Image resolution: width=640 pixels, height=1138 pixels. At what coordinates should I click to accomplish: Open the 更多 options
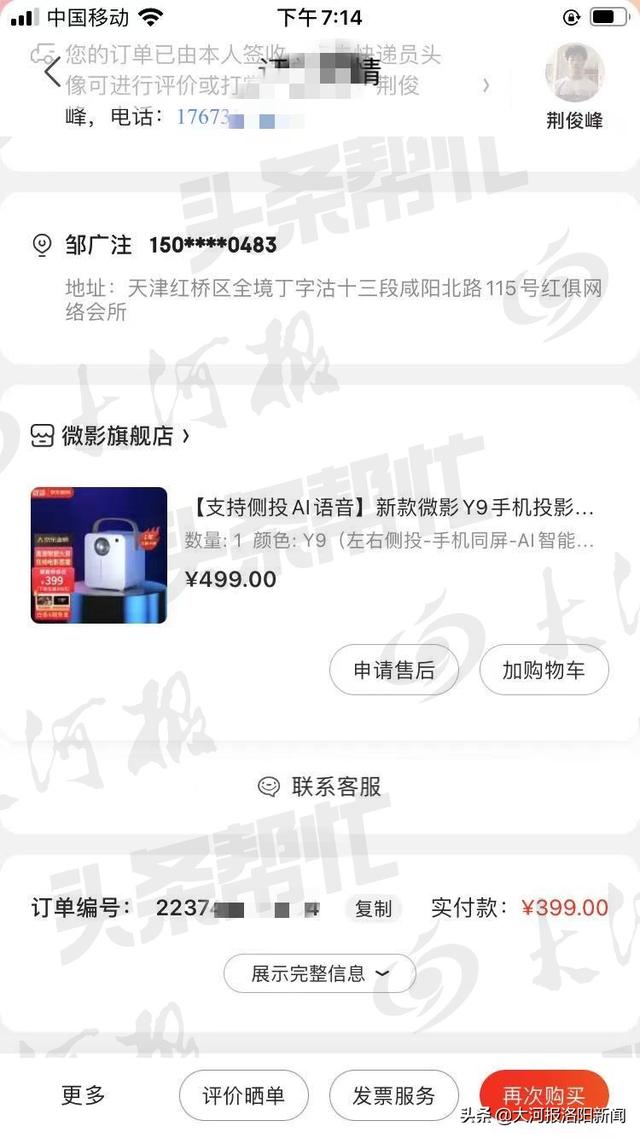tap(84, 1095)
